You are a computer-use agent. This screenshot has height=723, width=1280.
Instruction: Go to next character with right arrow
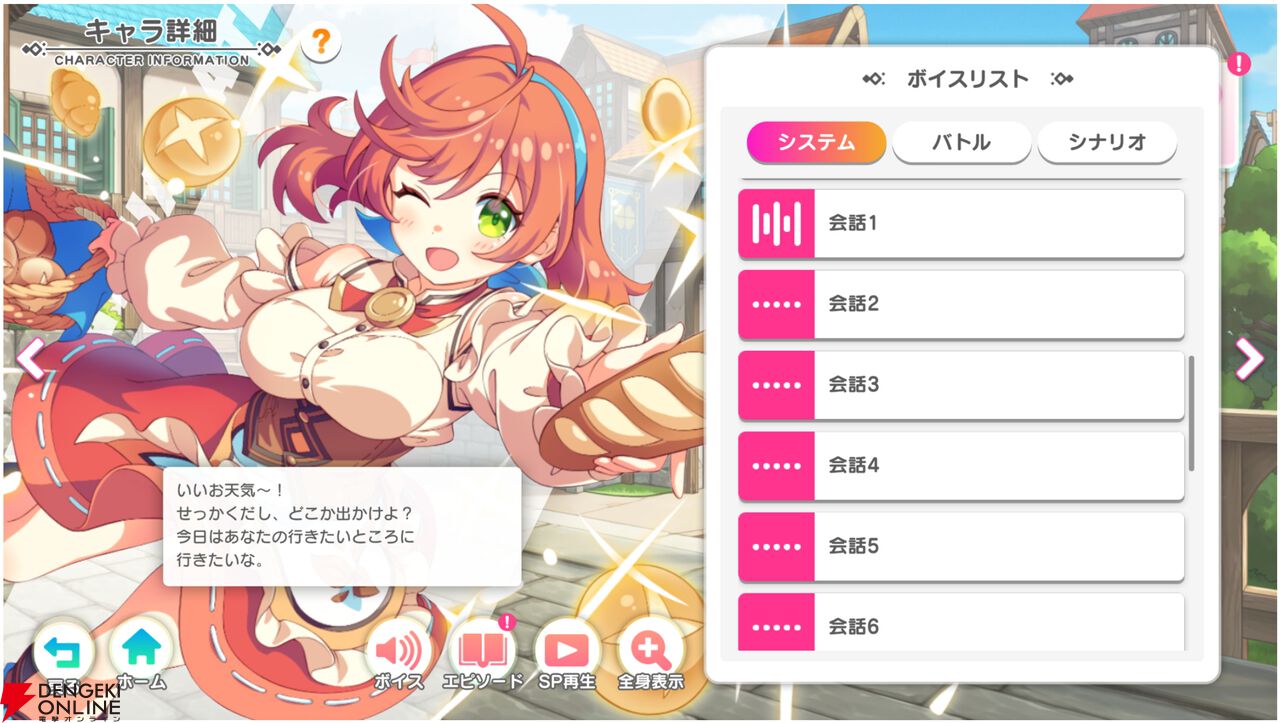tap(1249, 358)
